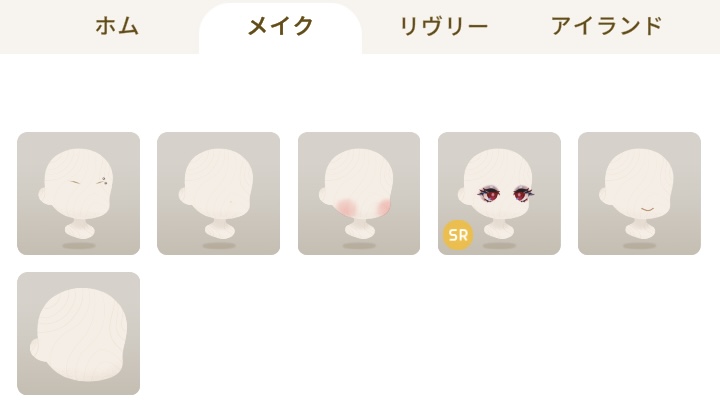Pick the small smile mouth makeup
The width and height of the screenshot is (720, 412).
click(x=639, y=193)
